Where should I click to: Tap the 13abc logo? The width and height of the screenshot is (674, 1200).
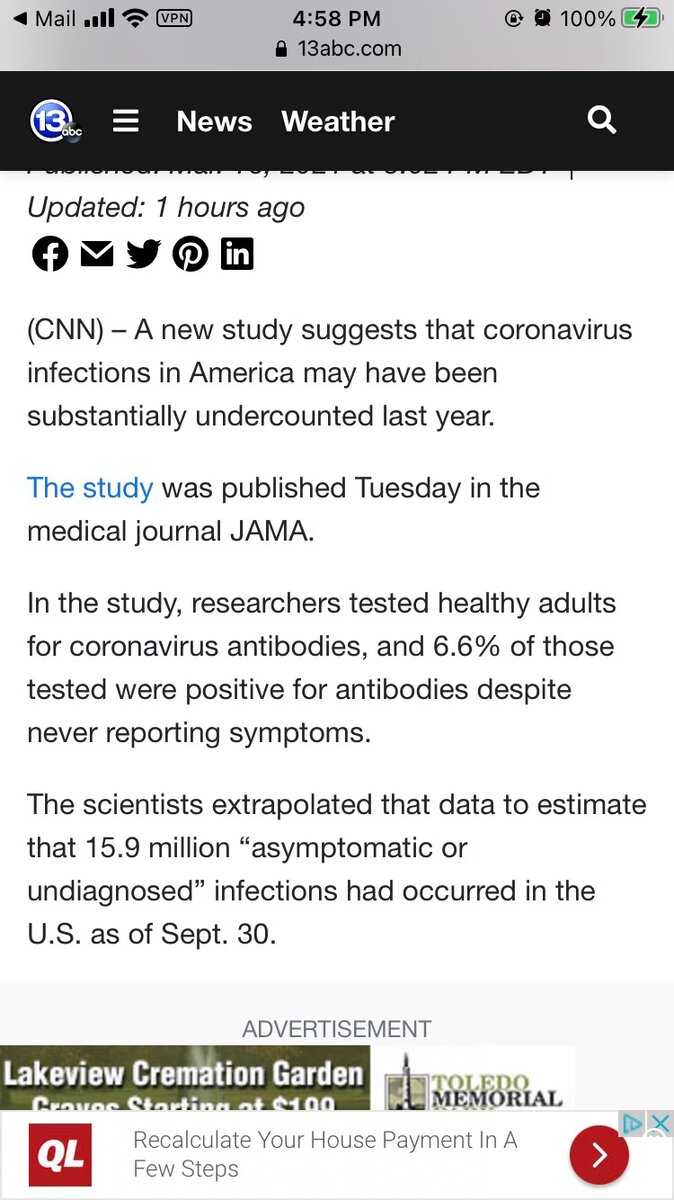[x=56, y=122]
